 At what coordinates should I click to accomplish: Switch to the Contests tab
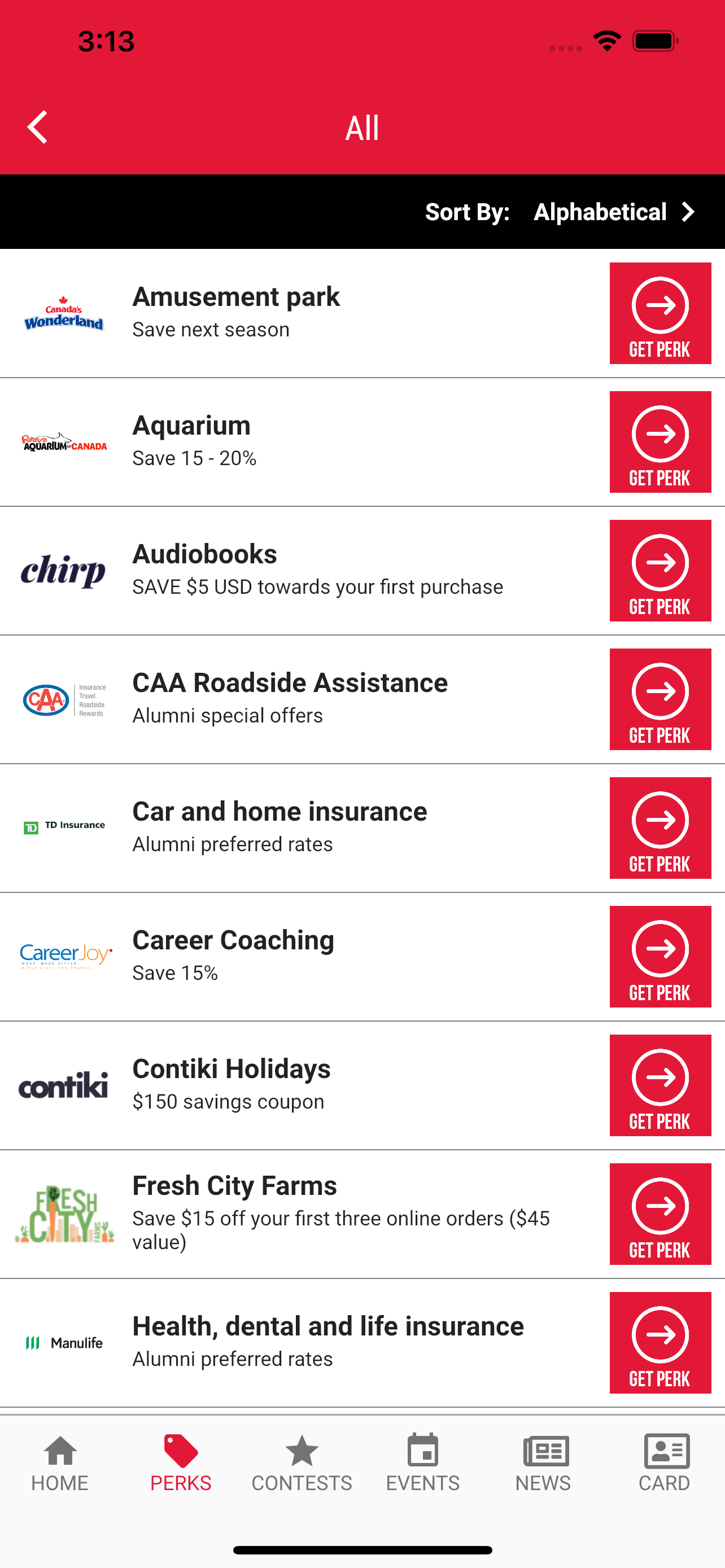[302, 1464]
